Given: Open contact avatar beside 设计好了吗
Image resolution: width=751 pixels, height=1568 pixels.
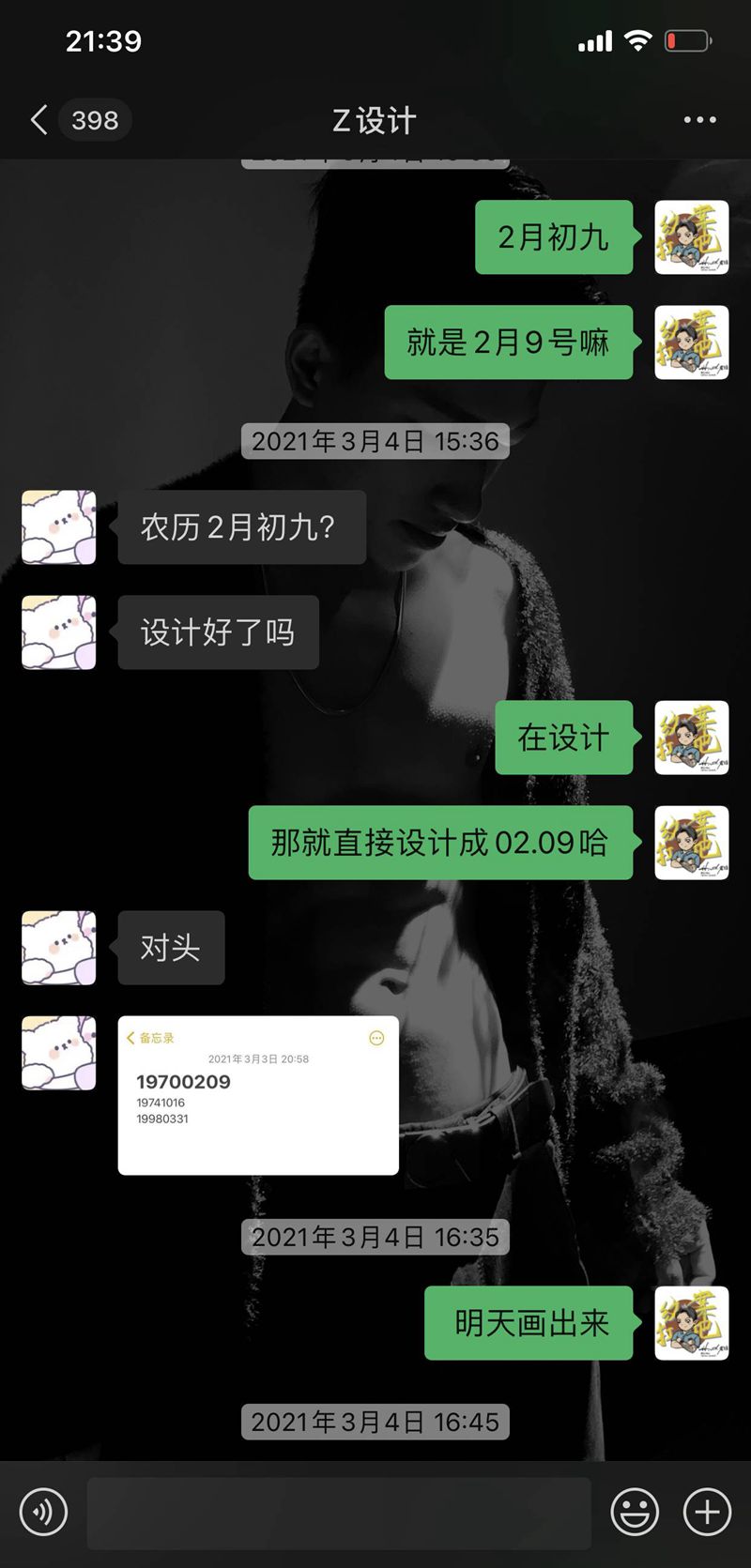Looking at the screenshot, I should (x=58, y=632).
